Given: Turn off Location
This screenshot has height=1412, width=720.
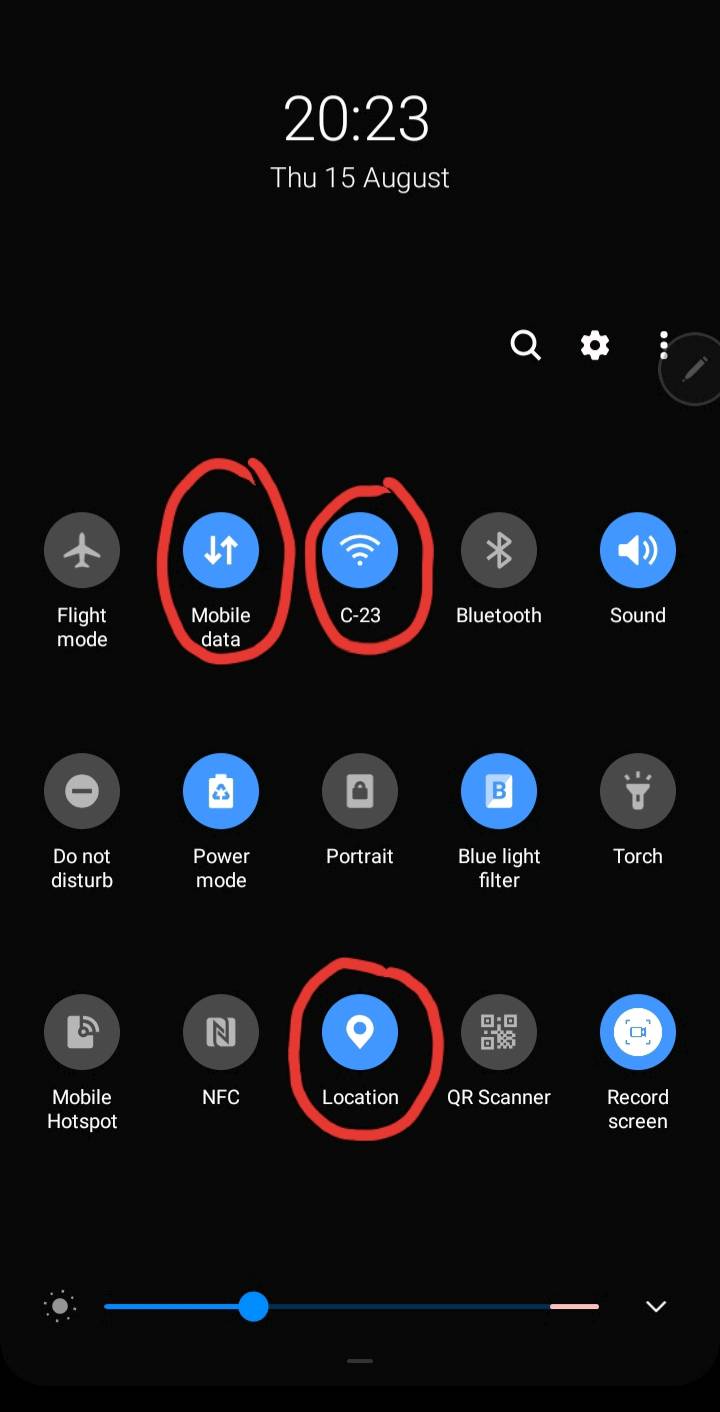Looking at the screenshot, I should (x=360, y=1033).
